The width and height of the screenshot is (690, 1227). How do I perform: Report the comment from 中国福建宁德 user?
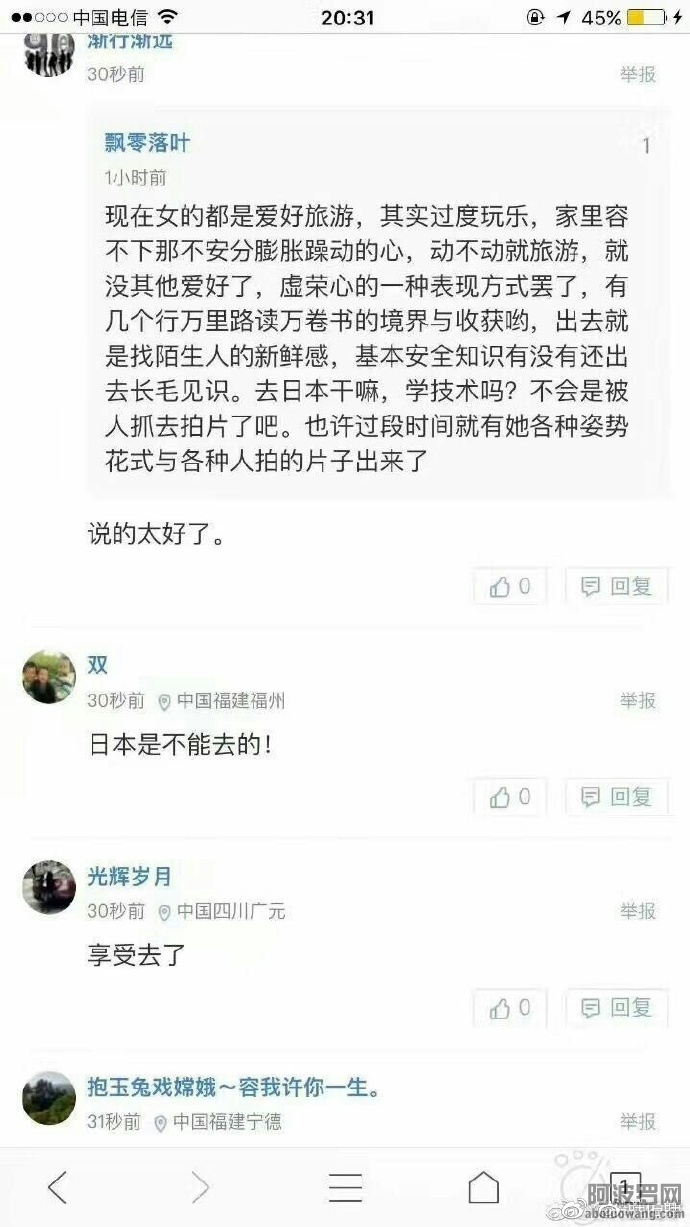pyautogui.click(x=637, y=1121)
